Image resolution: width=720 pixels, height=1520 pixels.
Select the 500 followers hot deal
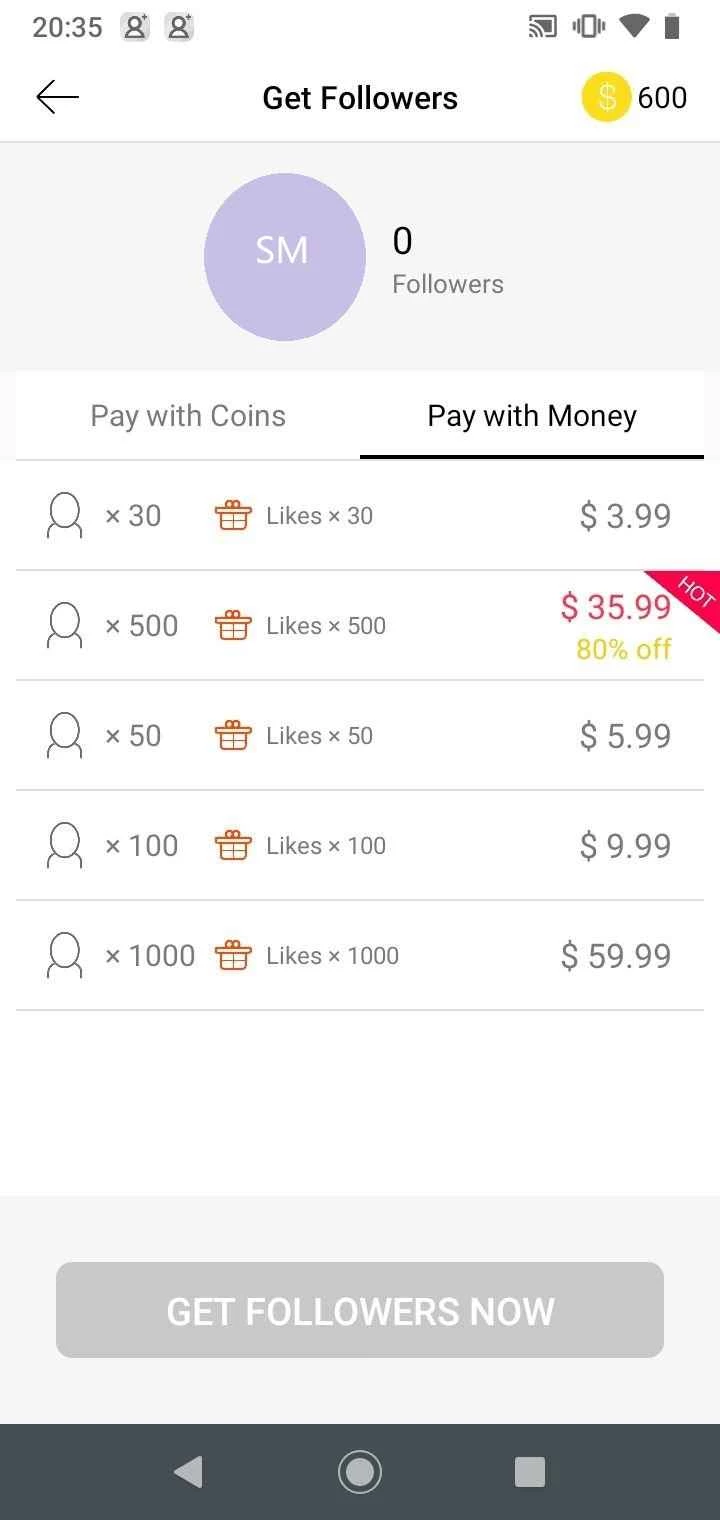[x=360, y=626]
